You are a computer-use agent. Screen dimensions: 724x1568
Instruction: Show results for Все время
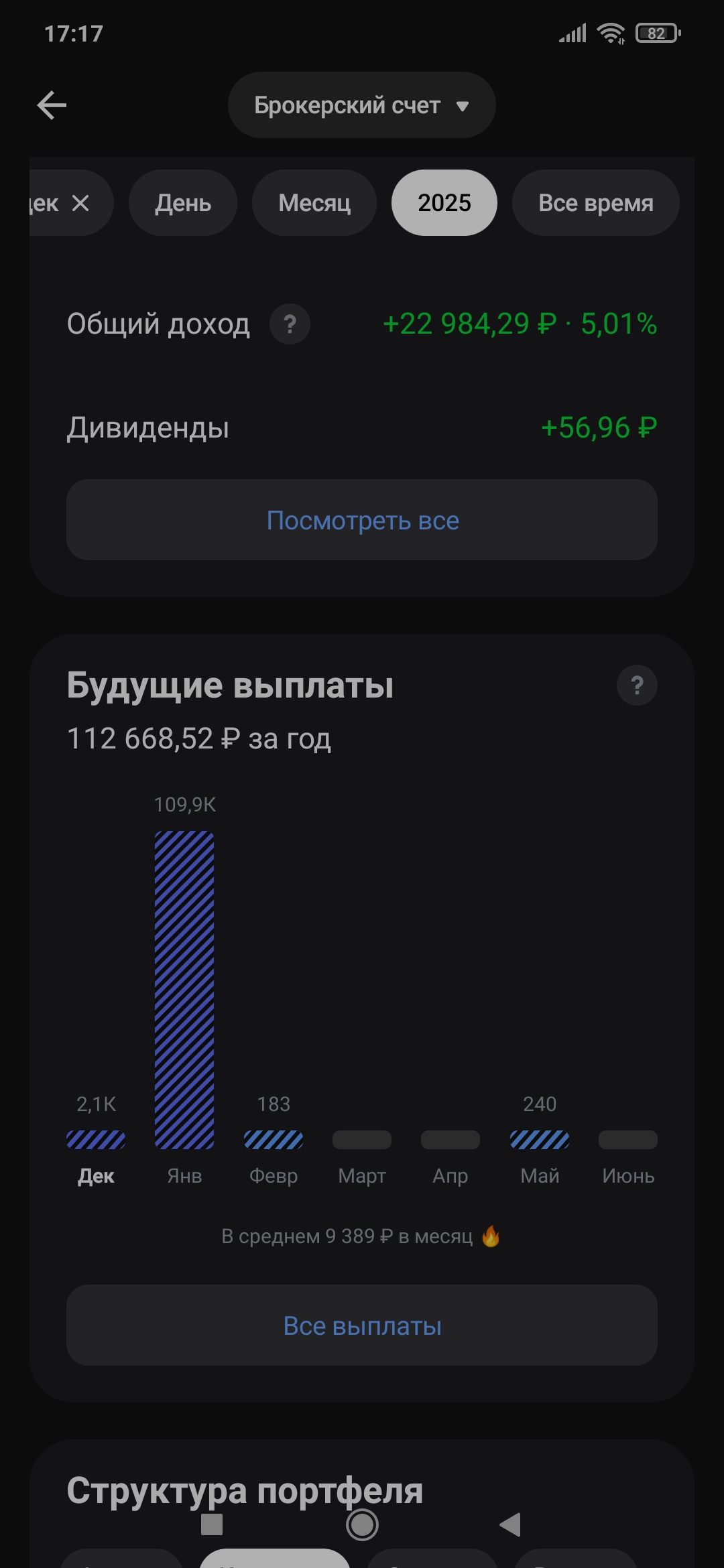click(x=595, y=203)
